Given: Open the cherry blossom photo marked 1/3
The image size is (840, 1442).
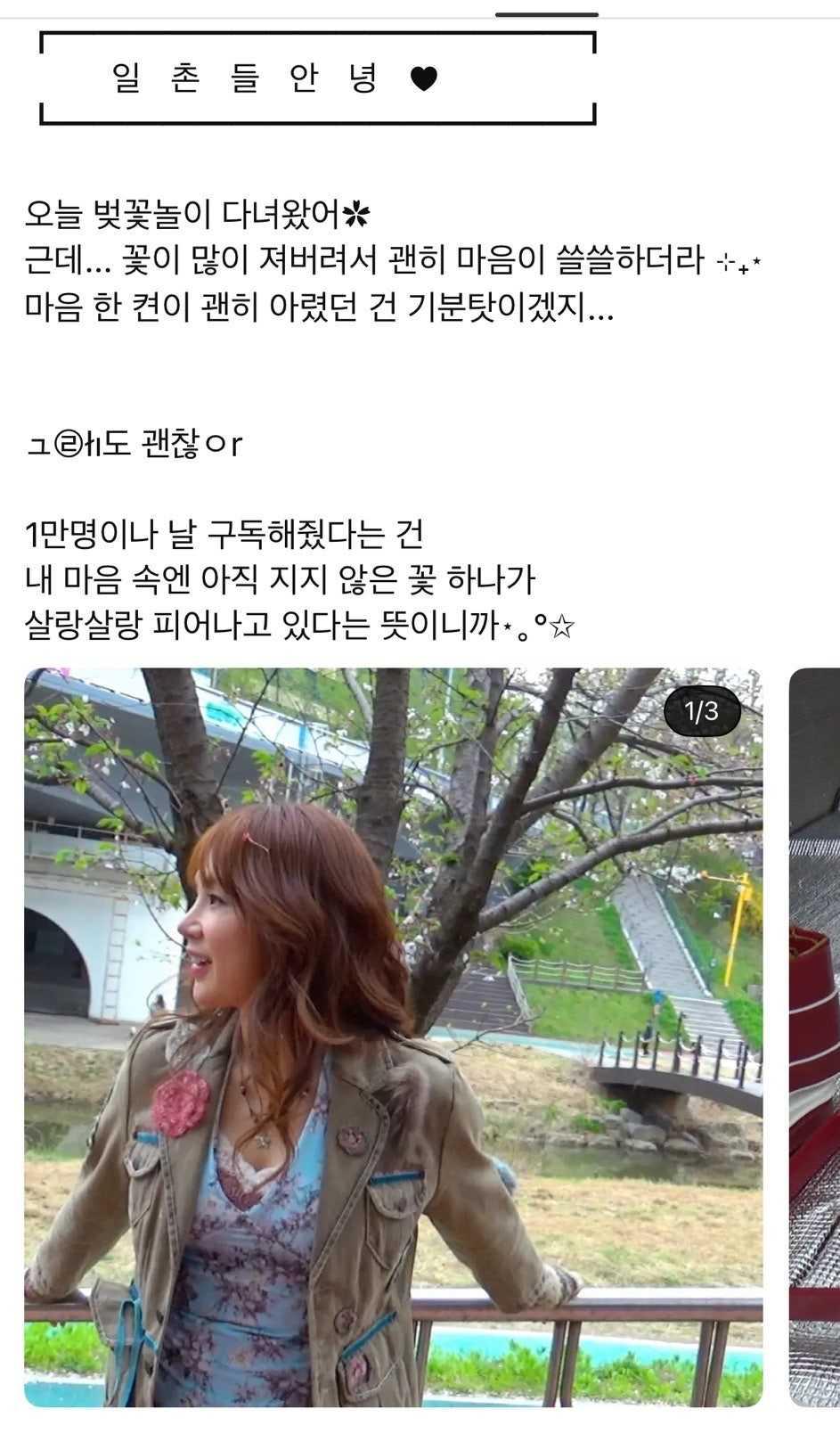Looking at the screenshot, I should pyautogui.click(x=393, y=1036).
